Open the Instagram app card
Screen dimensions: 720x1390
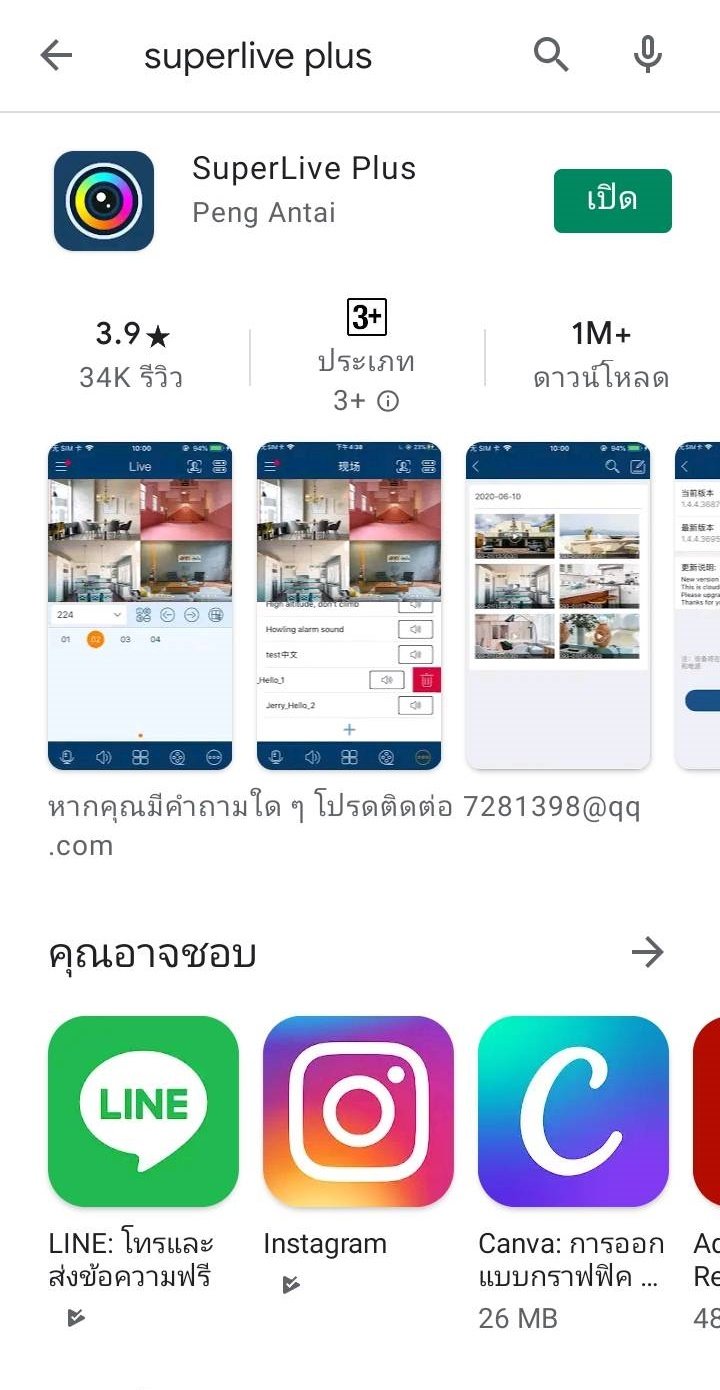pos(358,1111)
